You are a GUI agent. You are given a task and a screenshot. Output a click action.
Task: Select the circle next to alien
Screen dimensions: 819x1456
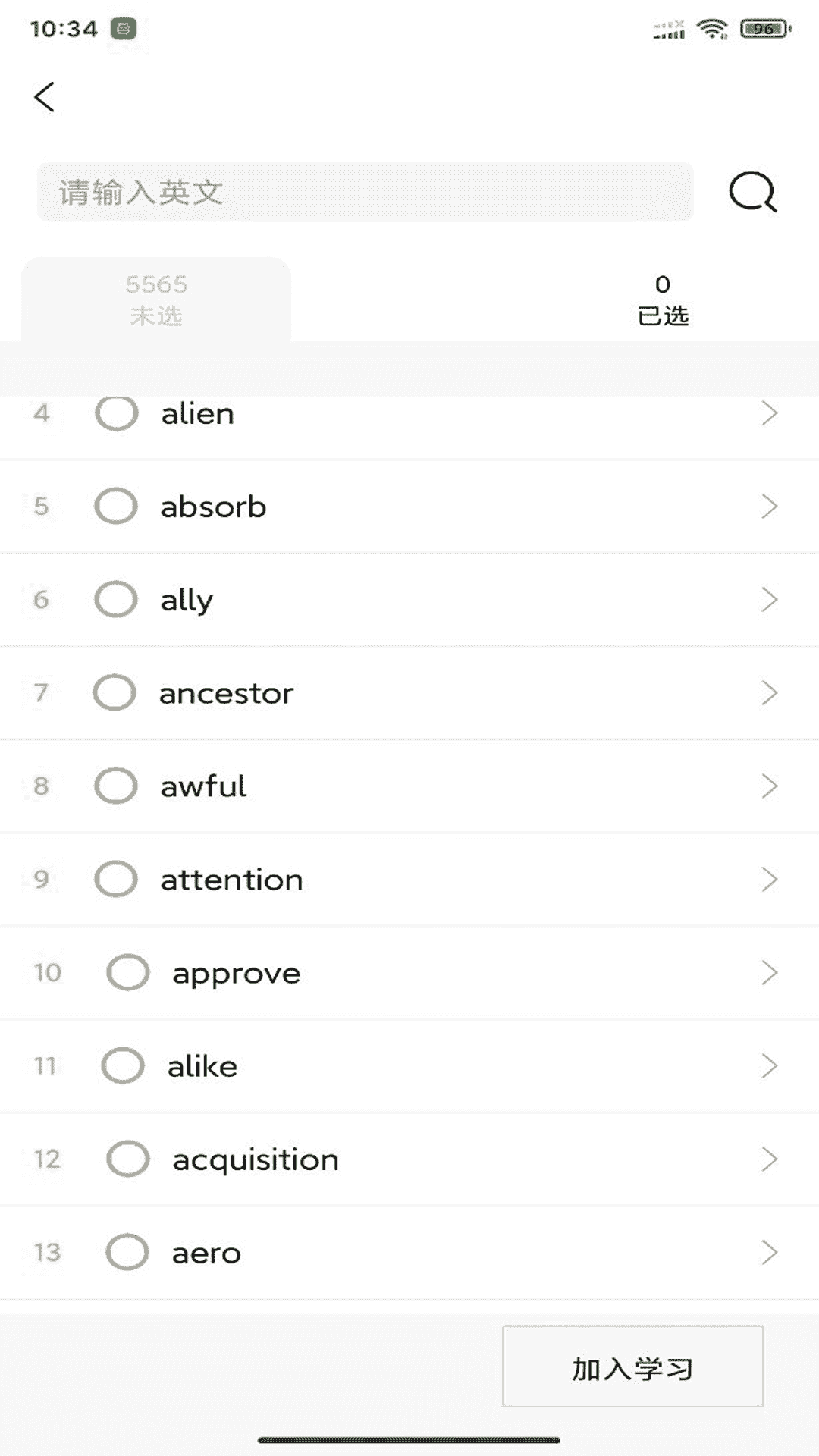(117, 413)
